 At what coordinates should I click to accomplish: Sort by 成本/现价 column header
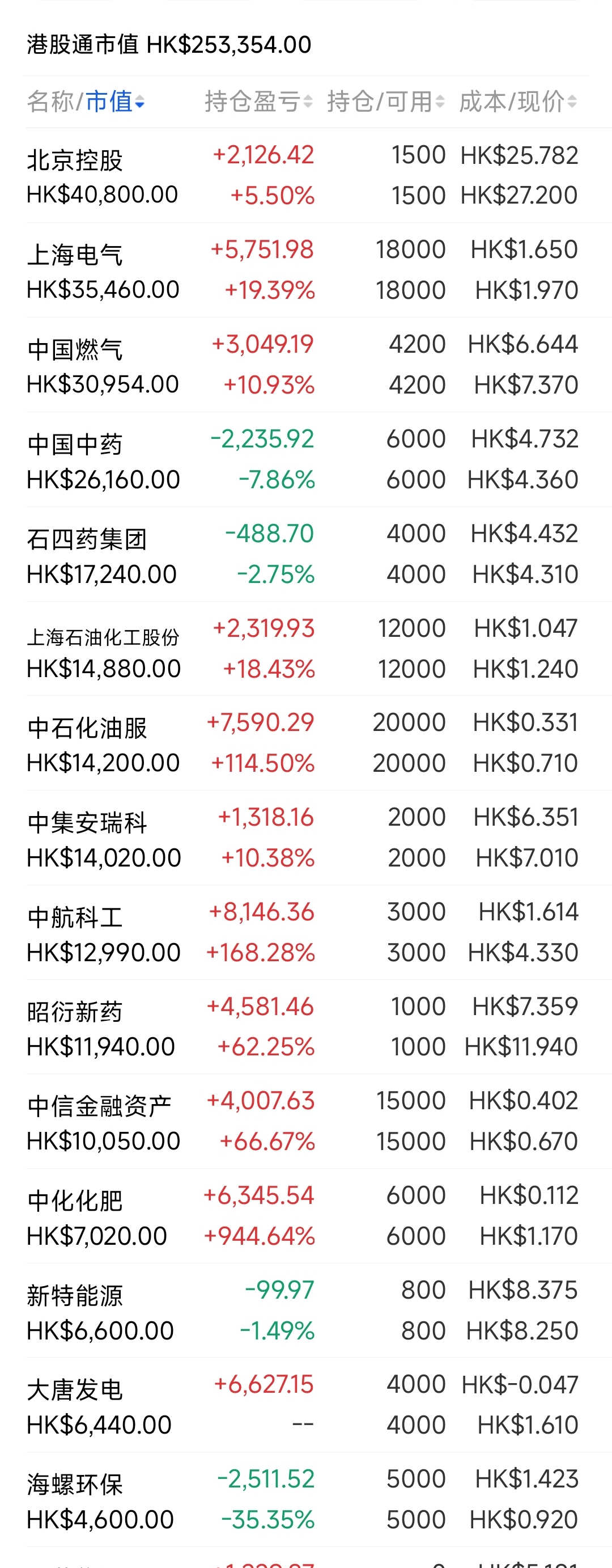tap(518, 102)
